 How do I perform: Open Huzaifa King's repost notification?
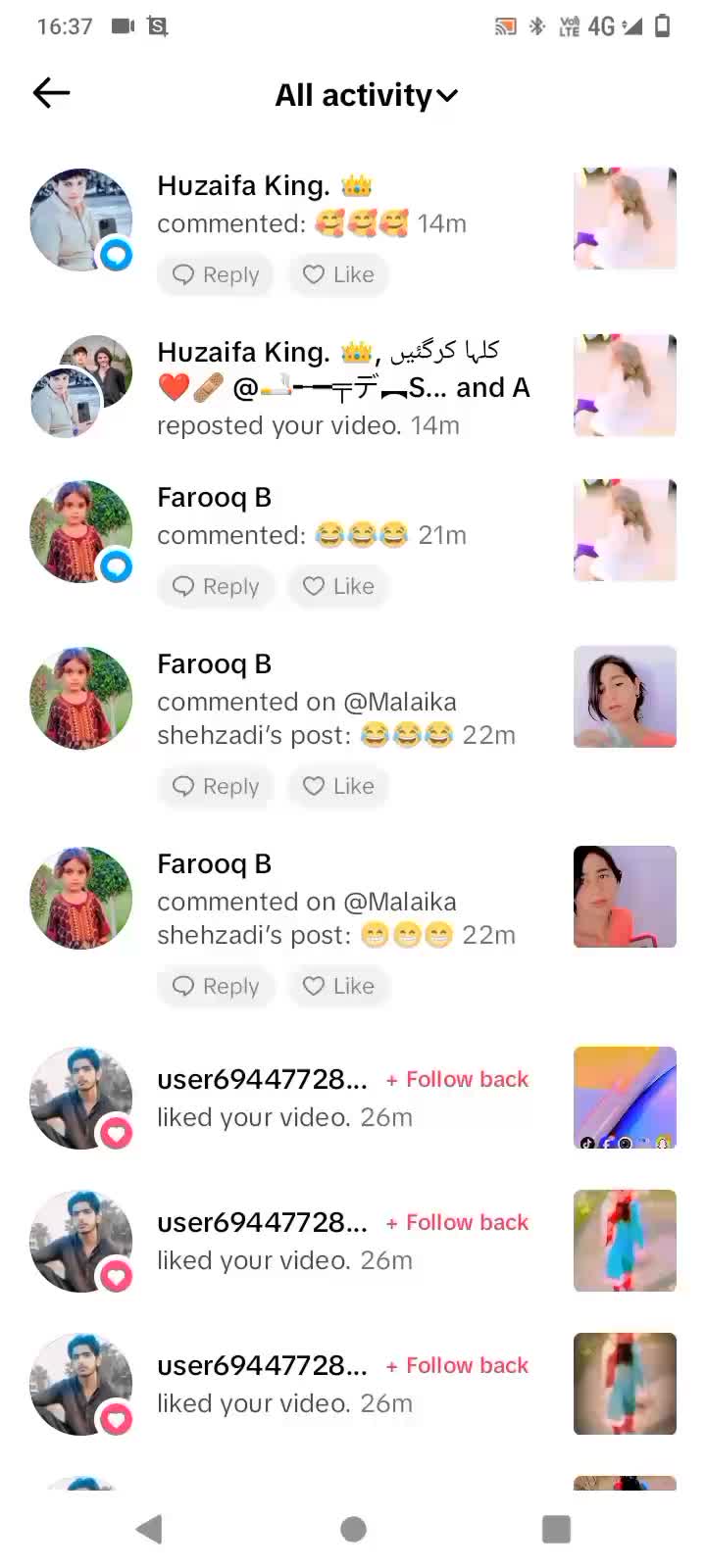click(x=343, y=388)
